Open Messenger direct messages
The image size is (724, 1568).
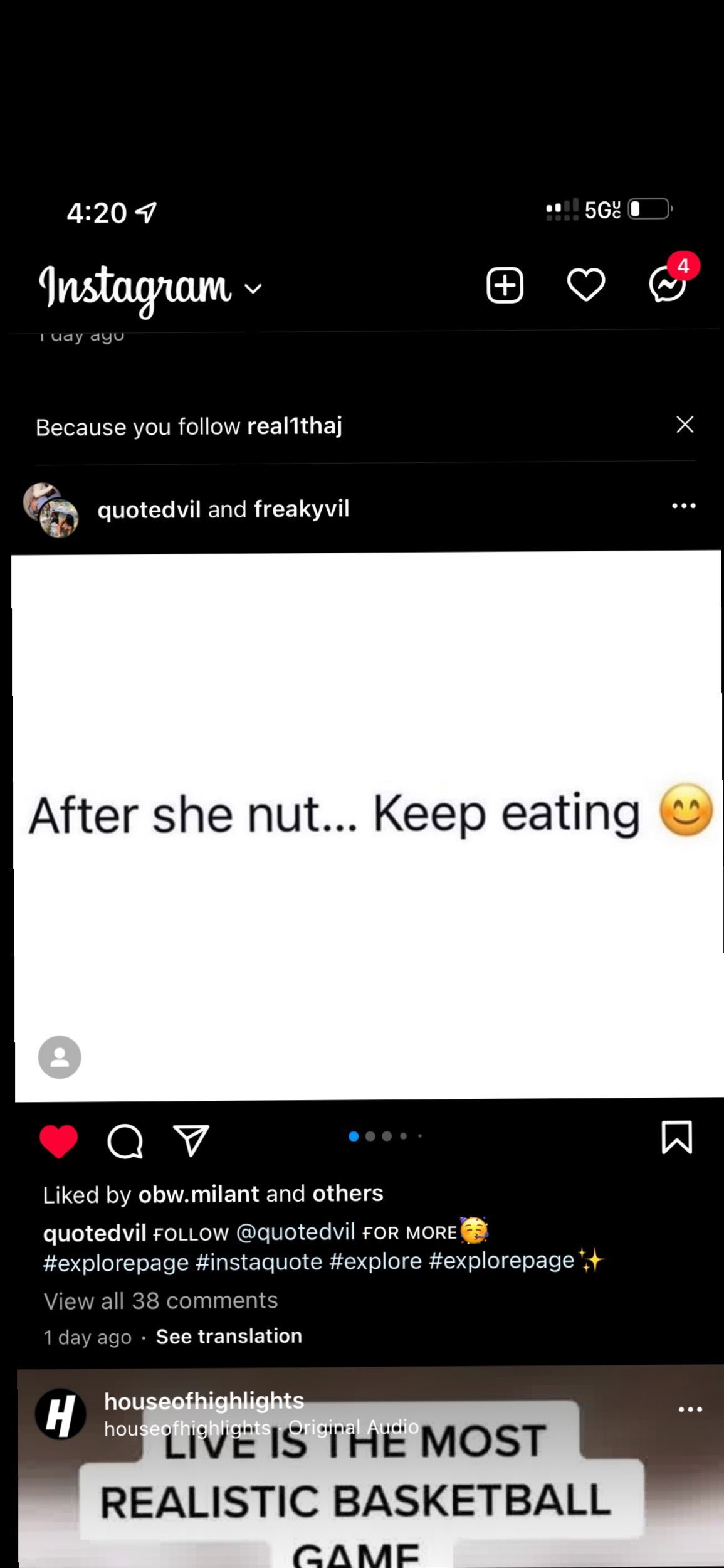(667, 286)
